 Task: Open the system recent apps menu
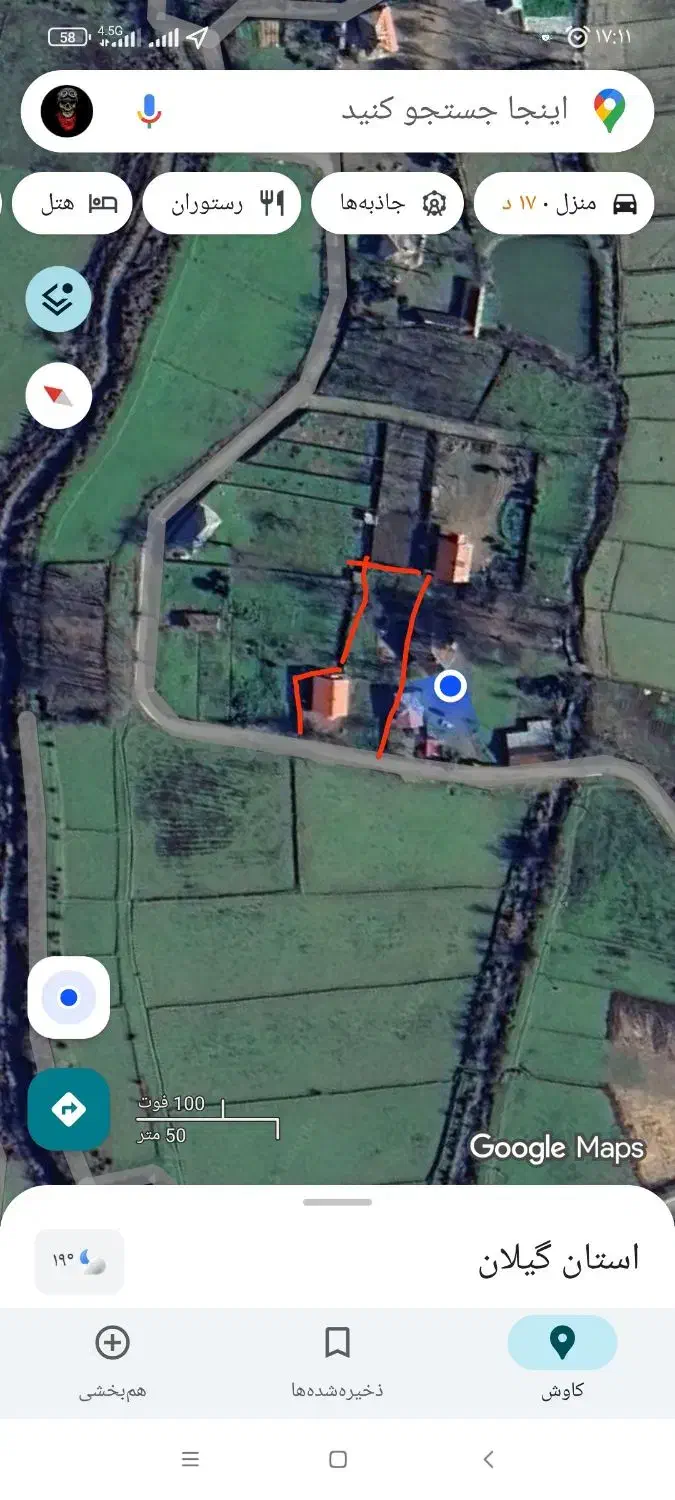[x=190, y=1460]
